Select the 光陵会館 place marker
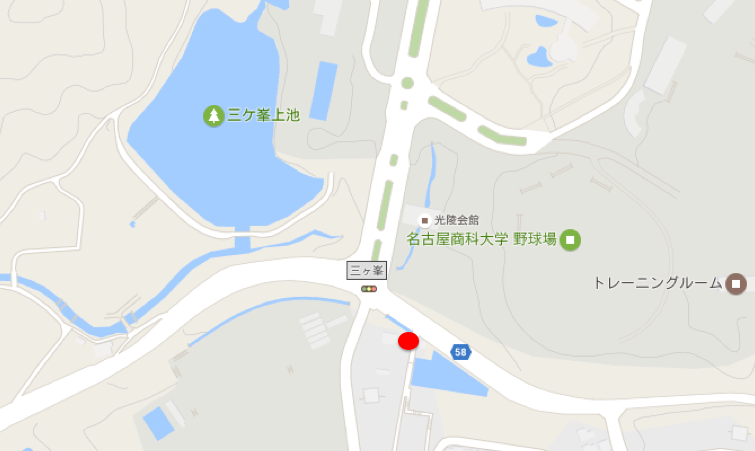 [425, 219]
